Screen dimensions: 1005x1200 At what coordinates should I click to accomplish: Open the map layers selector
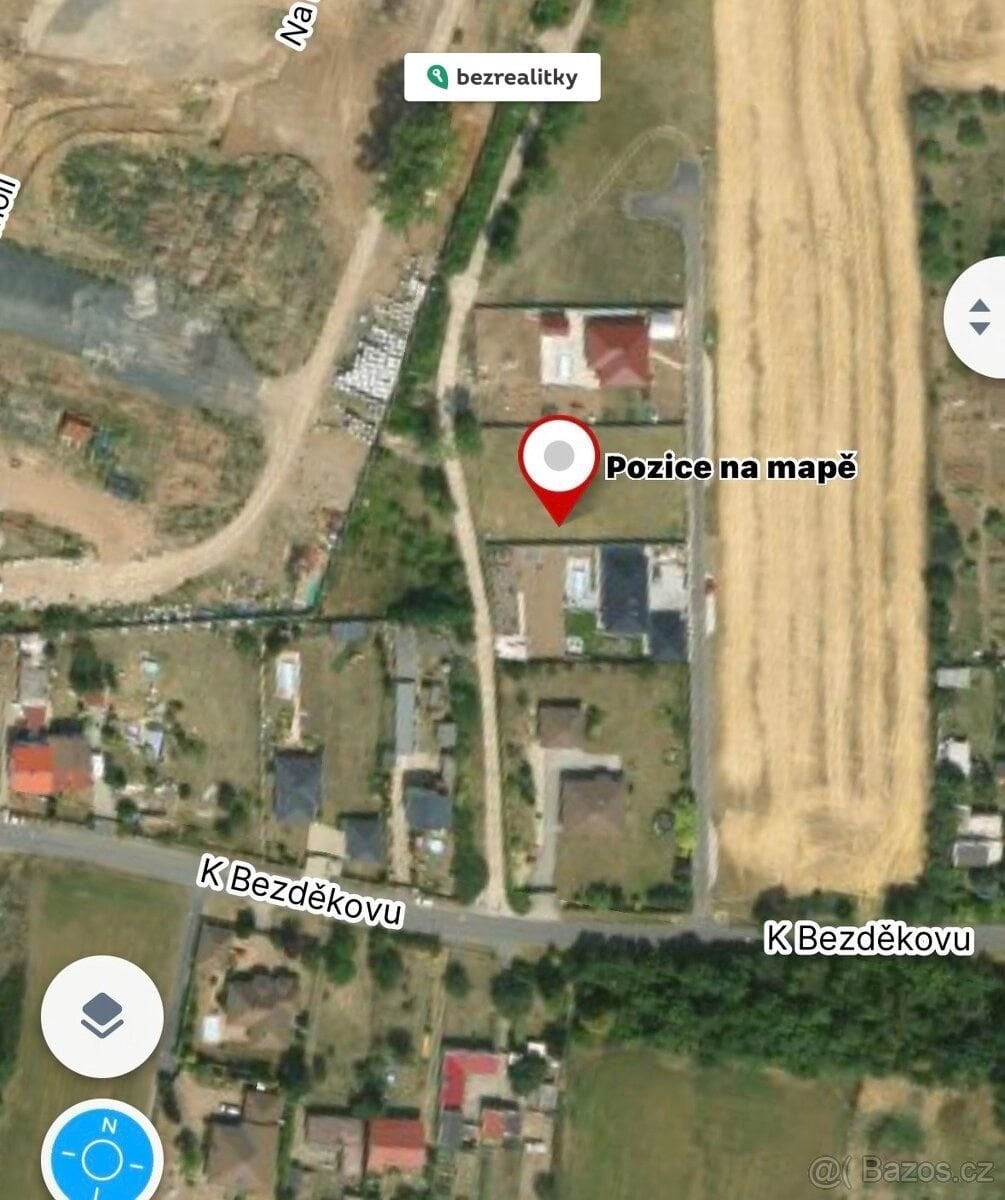[102, 1017]
